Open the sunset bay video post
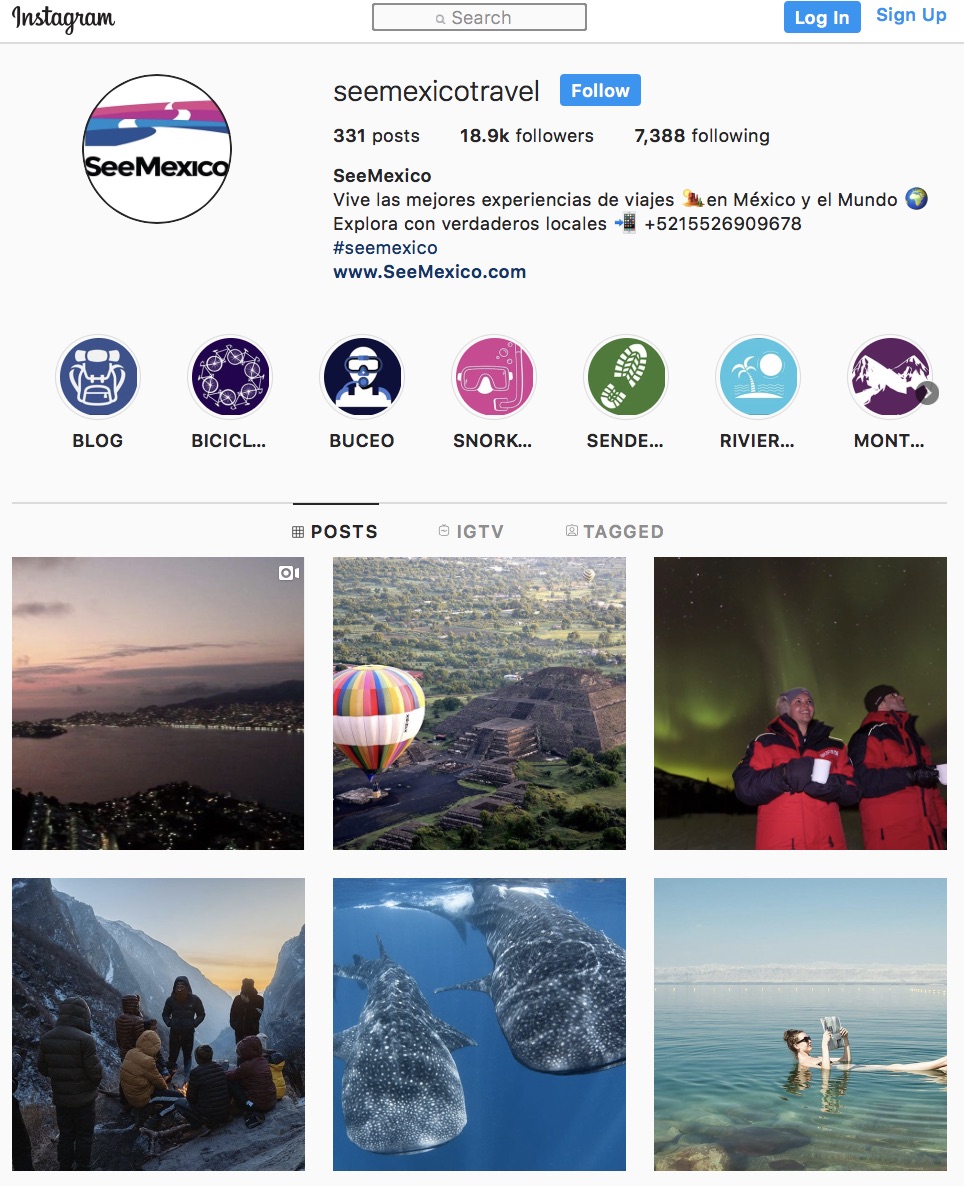 point(158,703)
